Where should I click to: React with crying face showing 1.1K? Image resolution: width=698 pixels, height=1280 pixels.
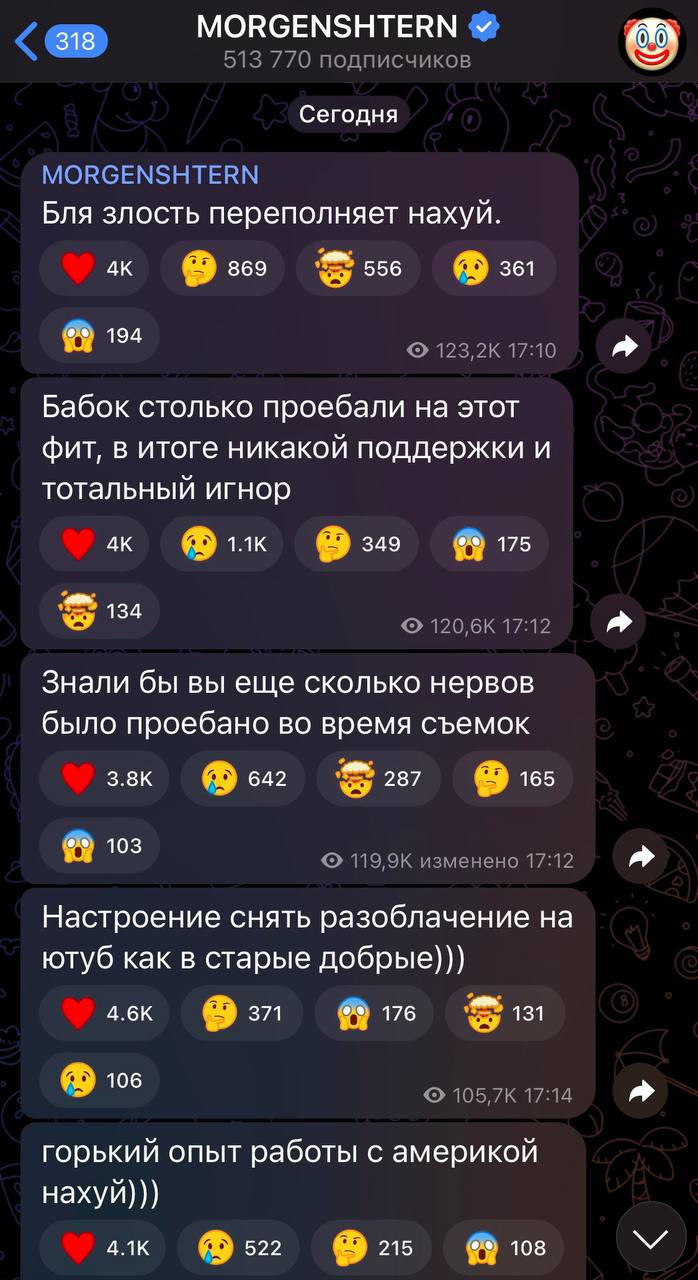(x=224, y=544)
